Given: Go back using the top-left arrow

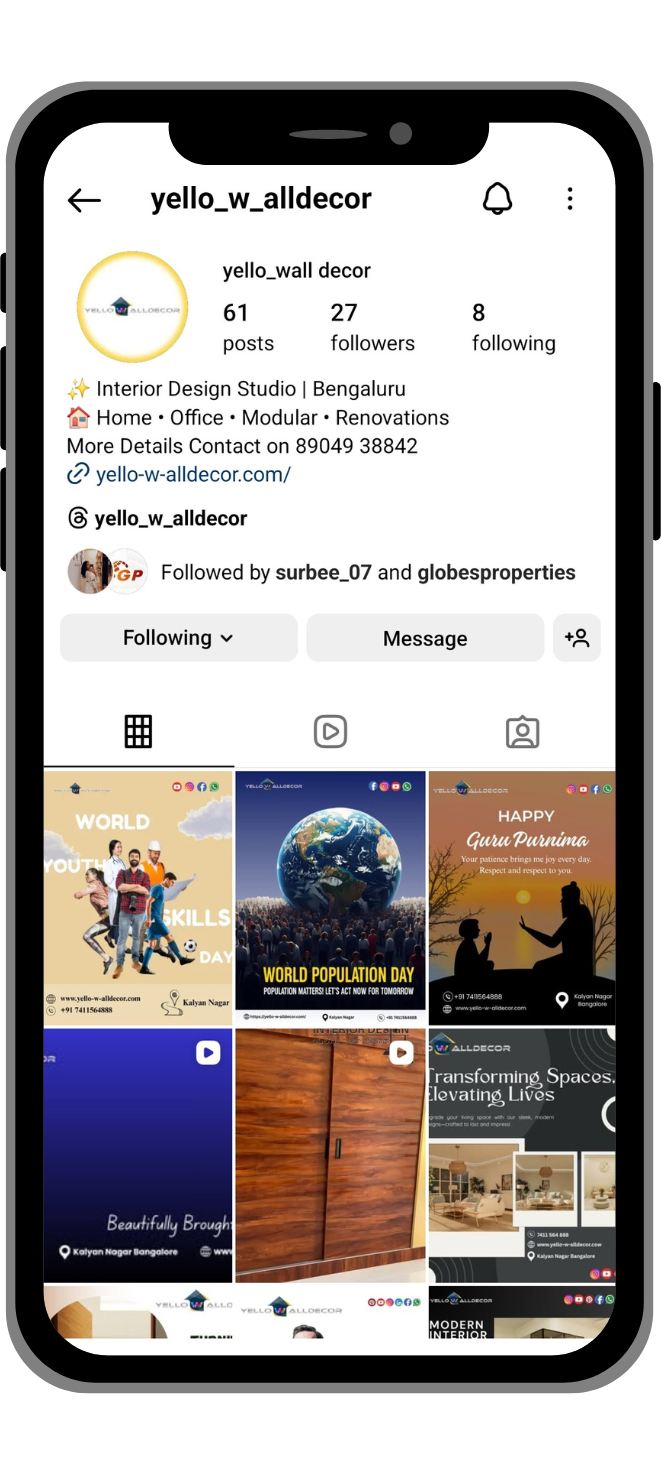Looking at the screenshot, I should pos(84,200).
